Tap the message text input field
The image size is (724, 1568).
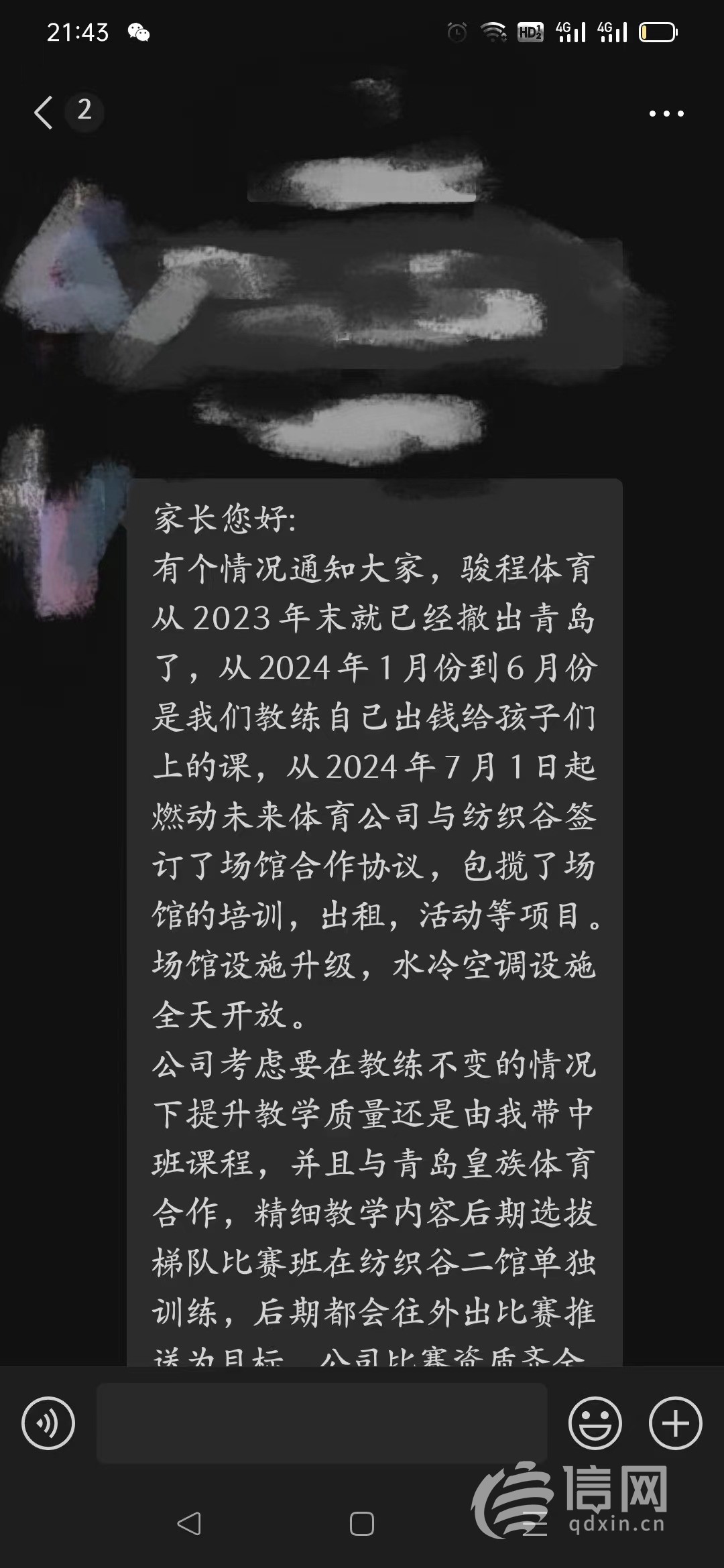pos(322,1423)
